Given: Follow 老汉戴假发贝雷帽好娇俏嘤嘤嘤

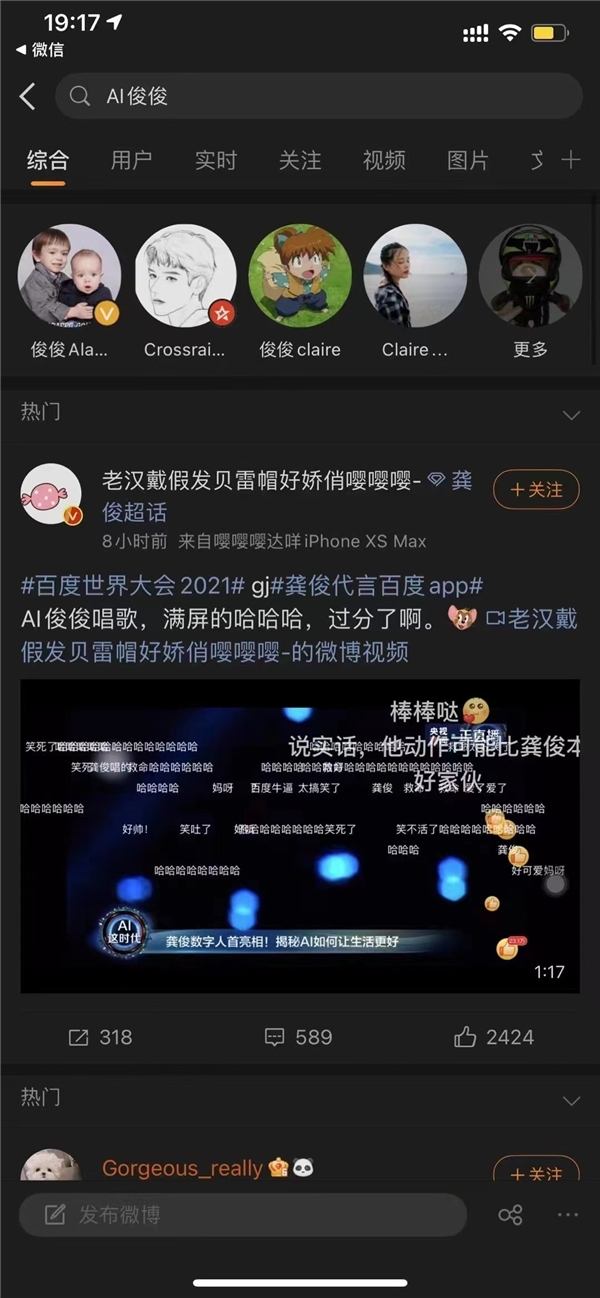Looking at the screenshot, I should [536, 490].
